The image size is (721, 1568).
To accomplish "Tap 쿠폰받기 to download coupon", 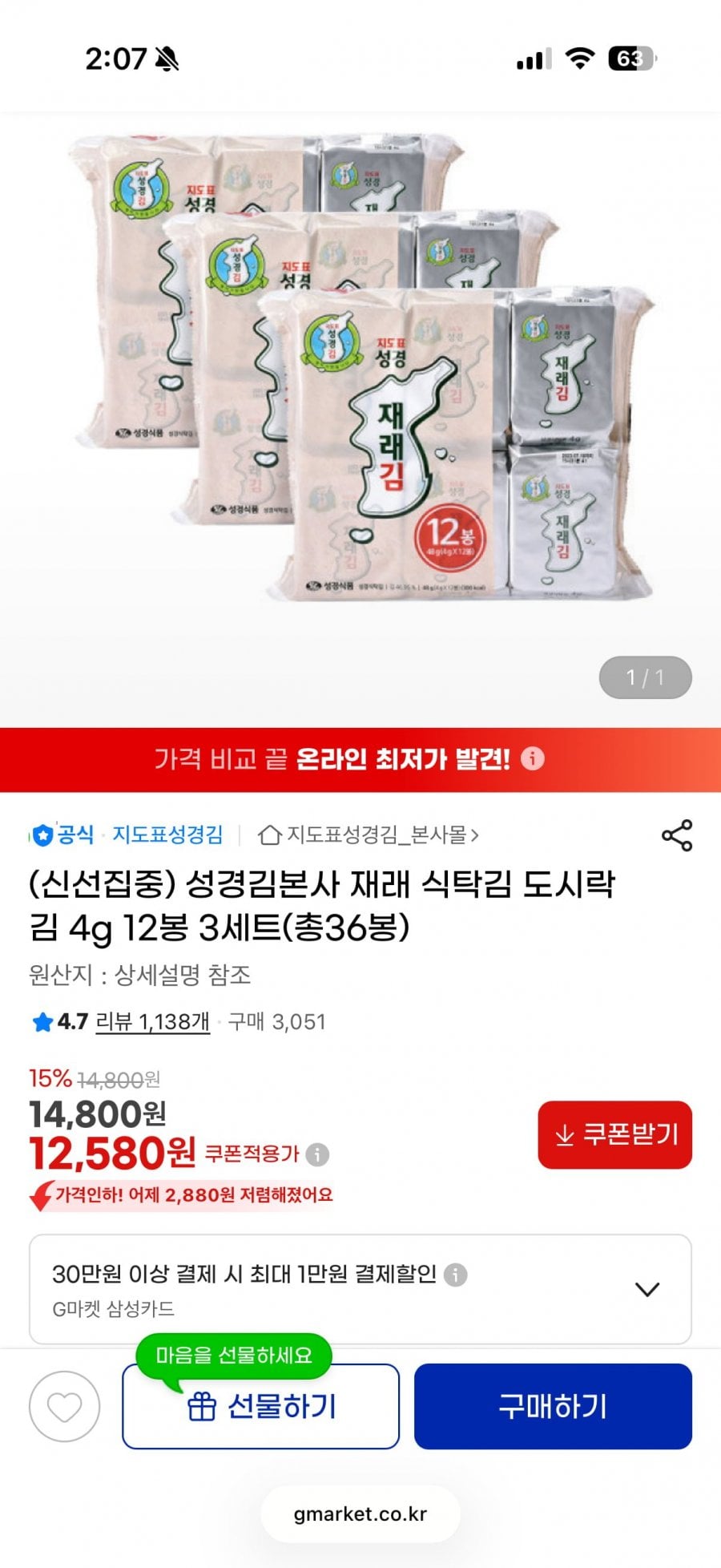I will click(x=614, y=1134).
